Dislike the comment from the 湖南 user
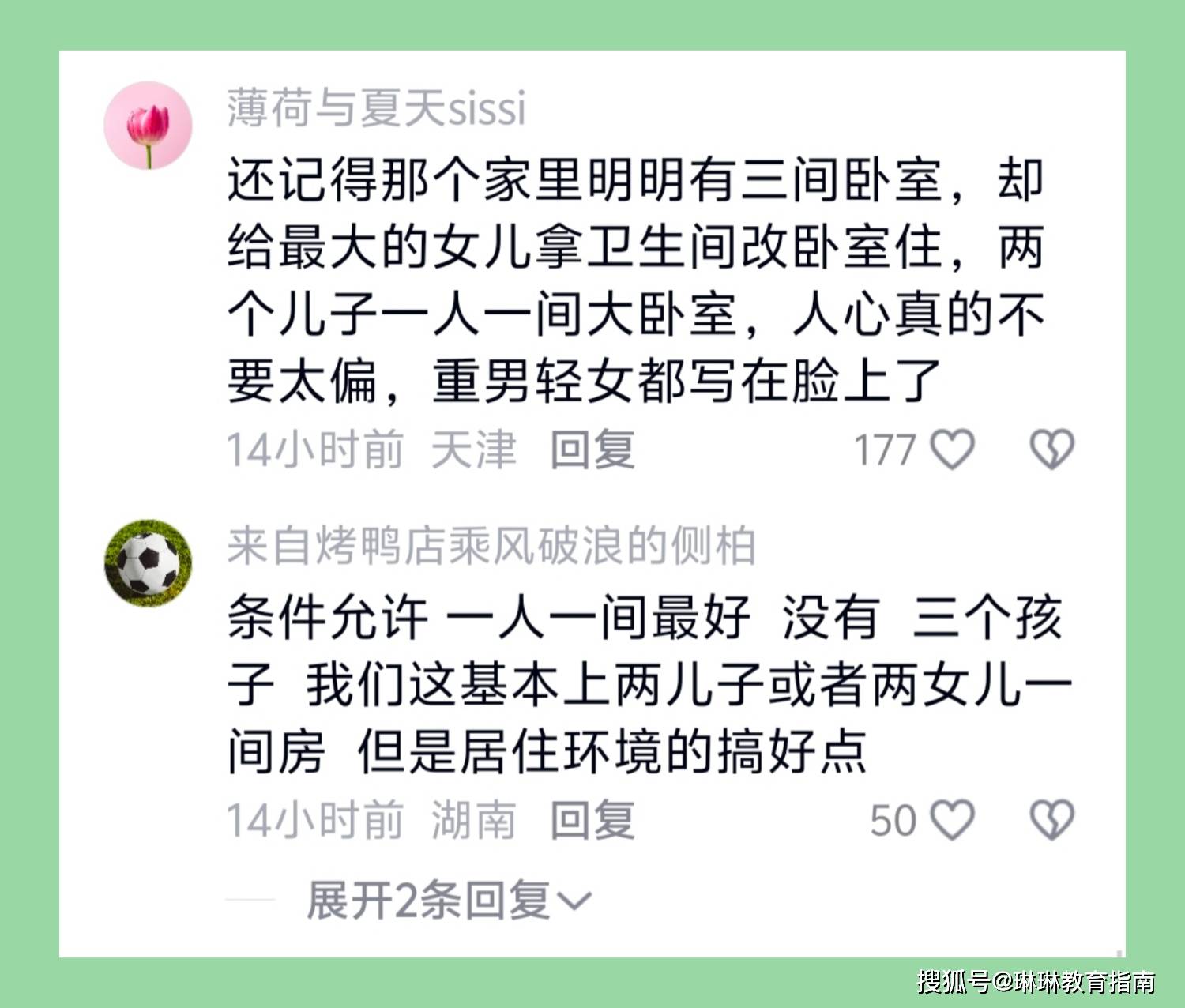Image resolution: width=1185 pixels, height=1008 pixels. pos(1051,820)
